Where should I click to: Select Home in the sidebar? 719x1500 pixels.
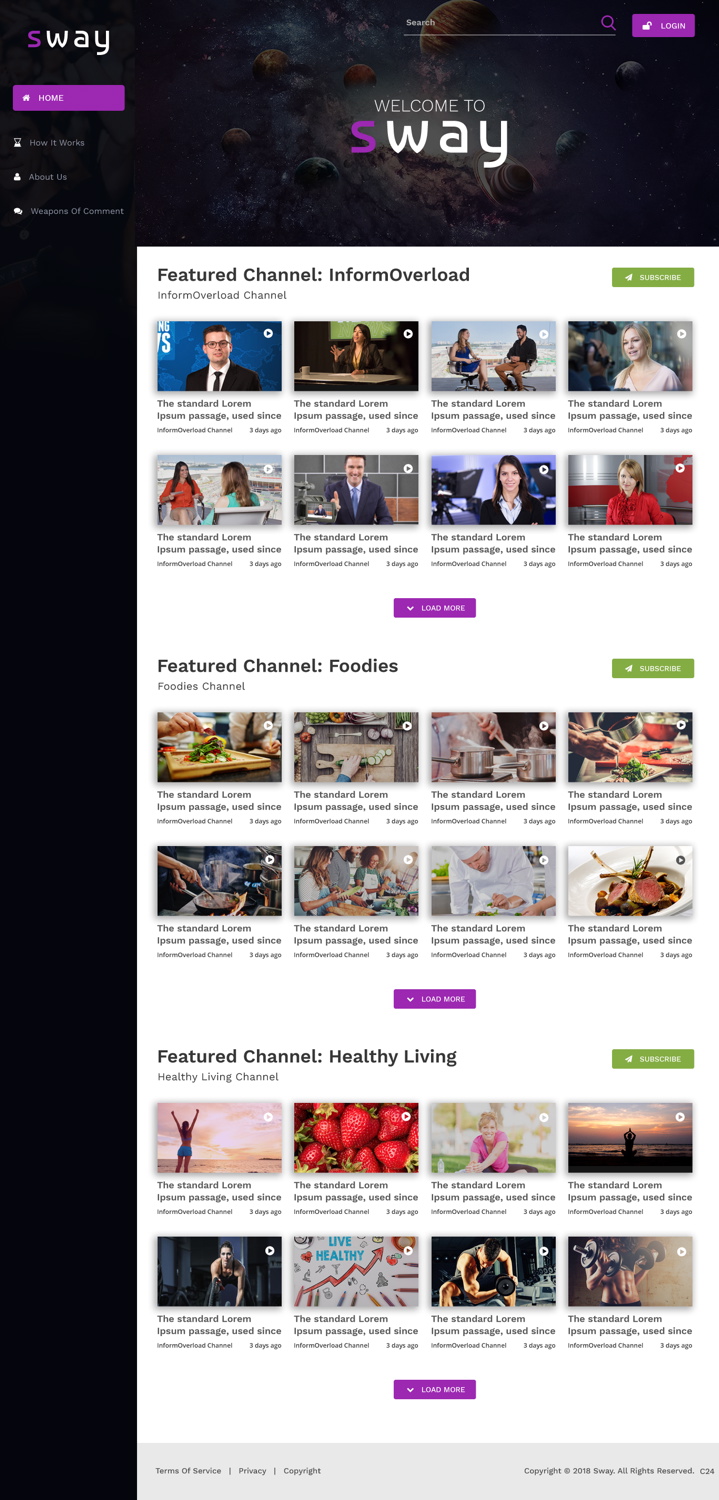click(68, 98)
